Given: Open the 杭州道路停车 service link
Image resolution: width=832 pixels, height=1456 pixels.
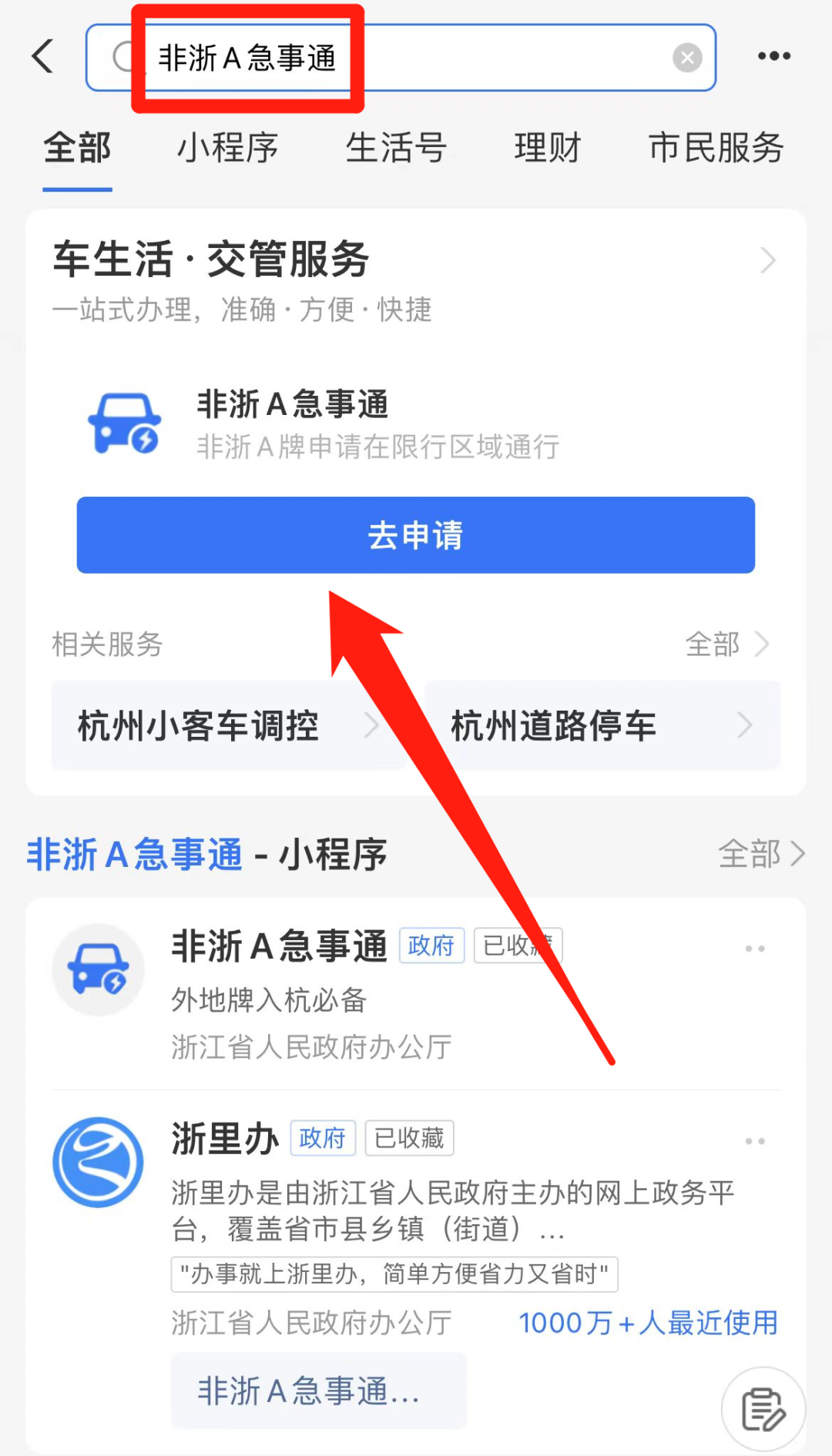Looking at the screenshot, I should point(552,725).
